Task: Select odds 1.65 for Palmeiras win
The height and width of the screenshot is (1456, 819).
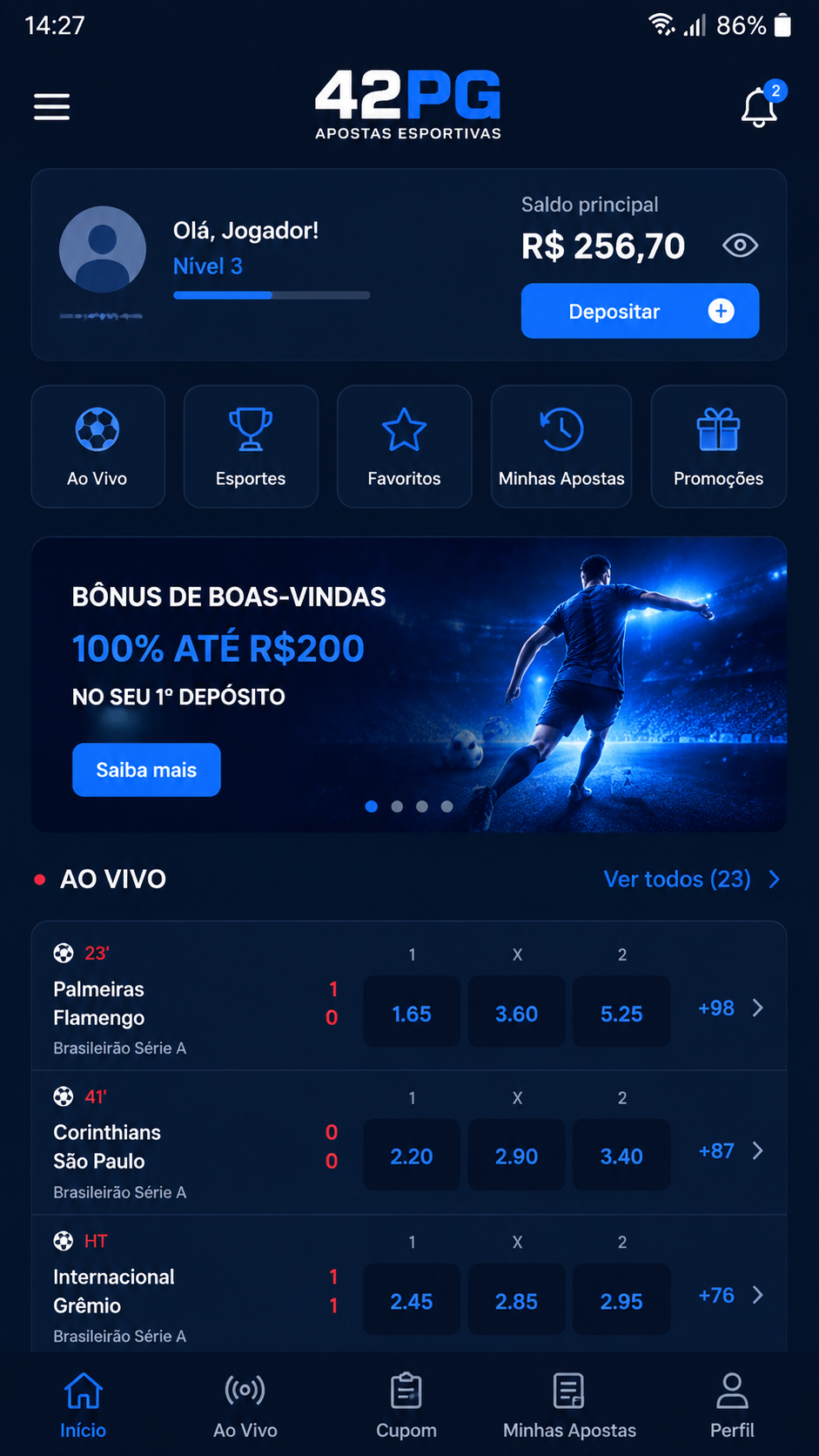Action: [412, 1013]
